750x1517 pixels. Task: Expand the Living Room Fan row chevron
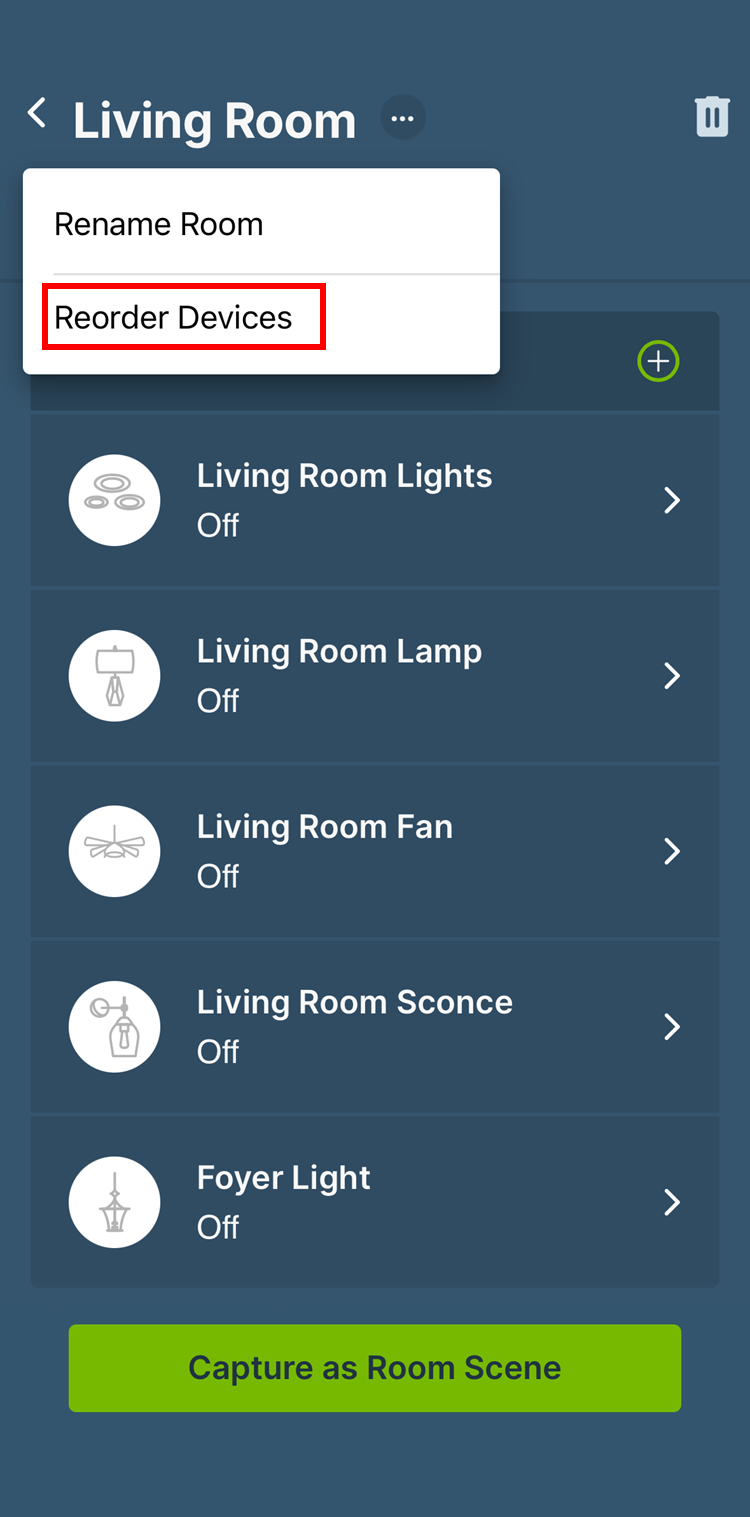[x=671, y=851]
